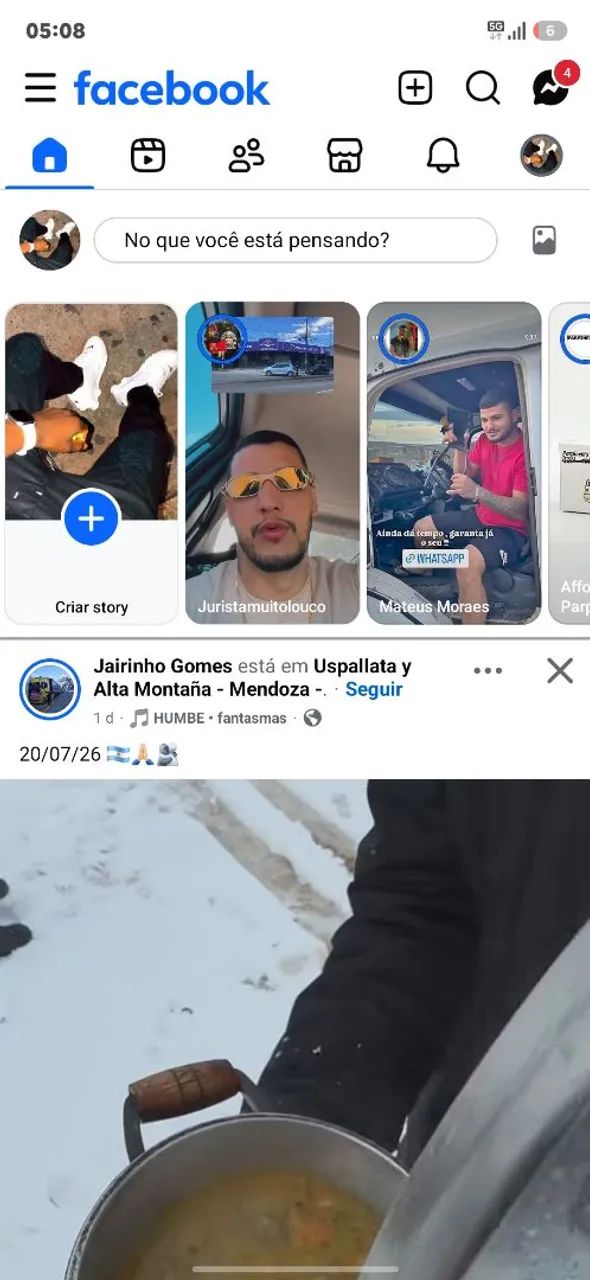
Task: View Mateus Moraes' story
Action: (454, 463)
